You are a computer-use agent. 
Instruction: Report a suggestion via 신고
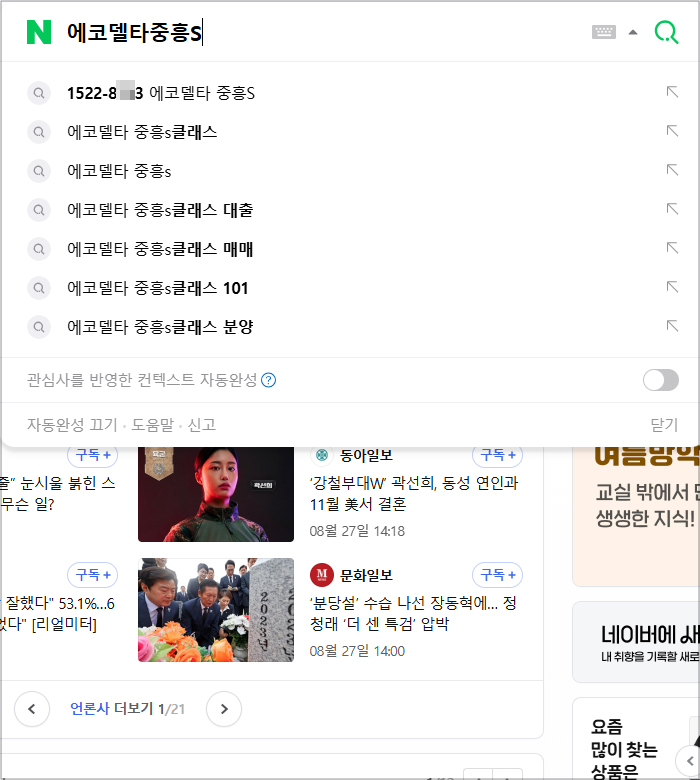click(202, 425)
